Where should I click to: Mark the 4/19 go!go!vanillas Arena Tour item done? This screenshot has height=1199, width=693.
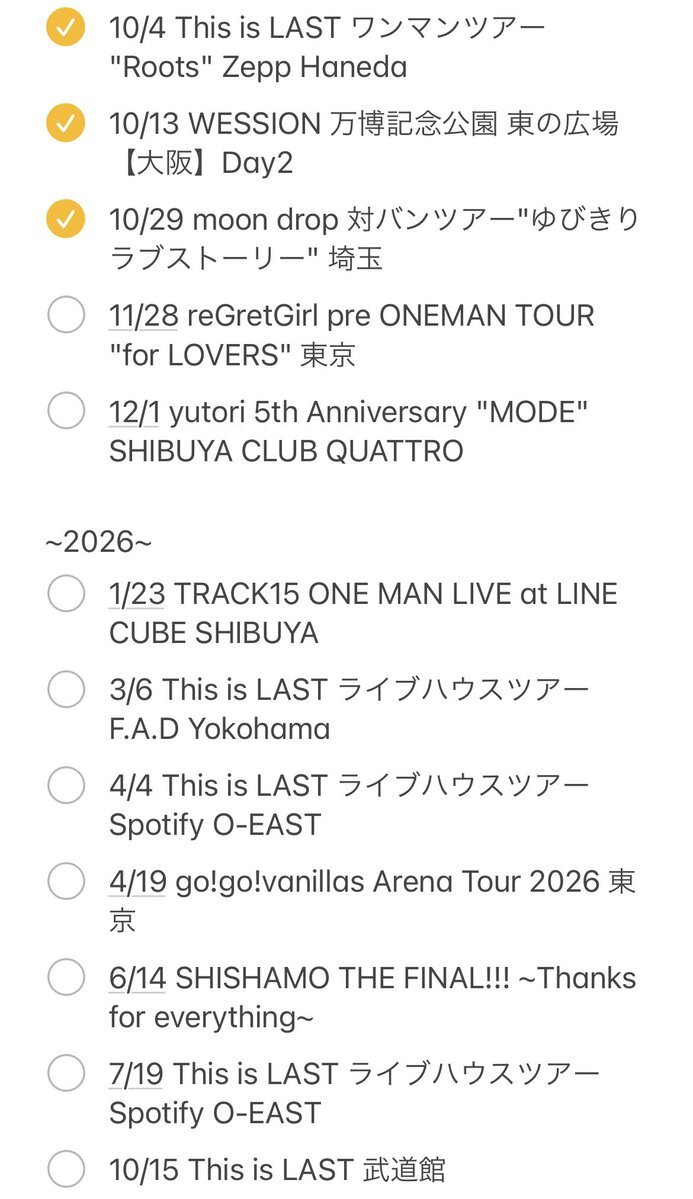point(66,882)
